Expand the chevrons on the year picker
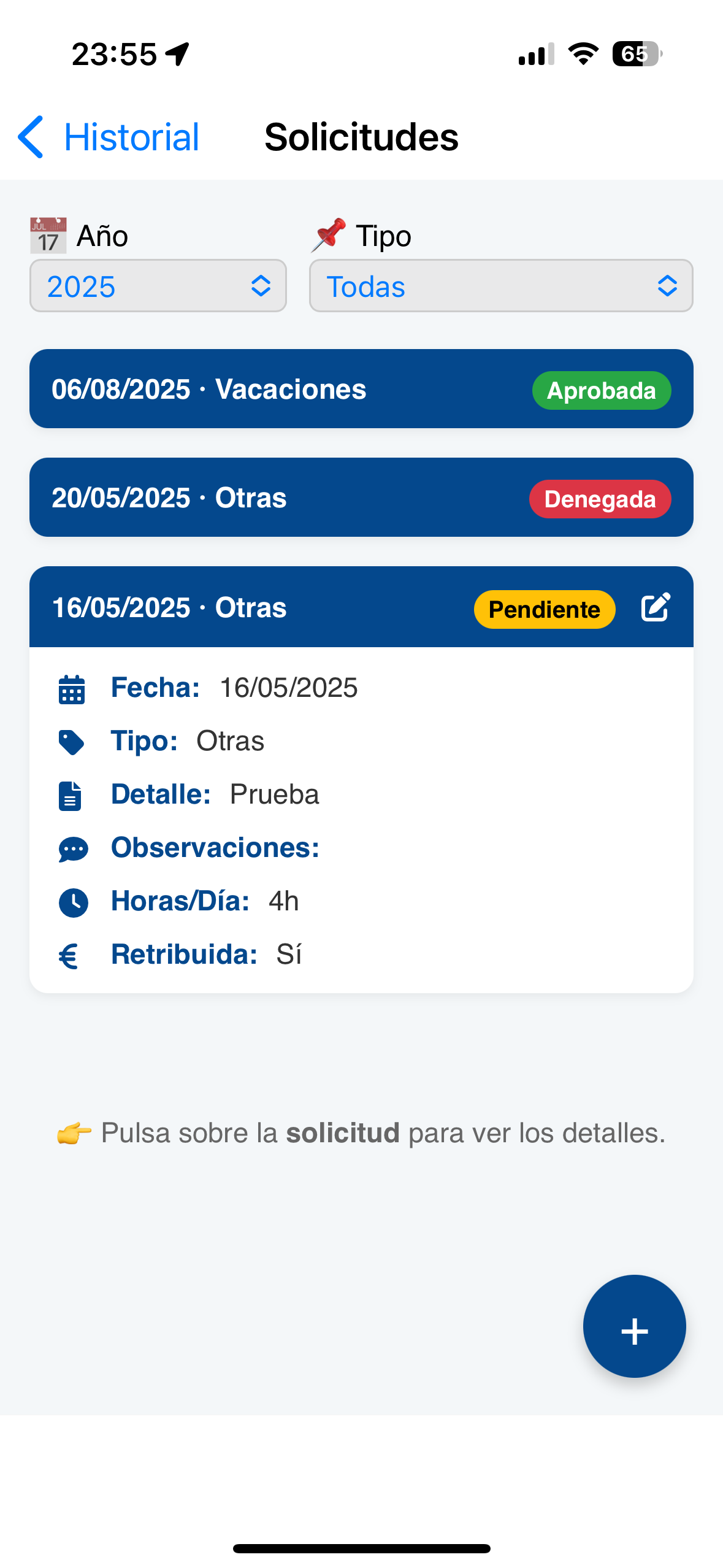This screenshot has width=723, height=1568. 261,286
